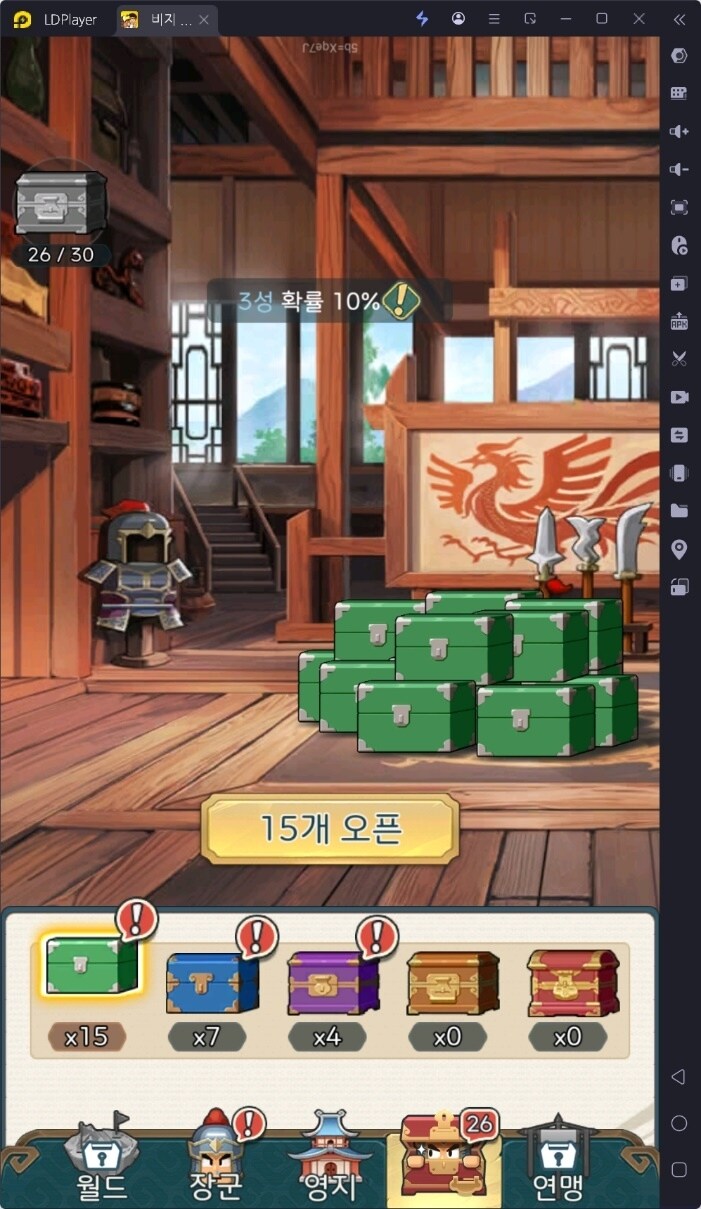The width and height of the screenshot is (701, 1209).
Task: Open the 3성 확률 info icon
Action: pos(401,299)
